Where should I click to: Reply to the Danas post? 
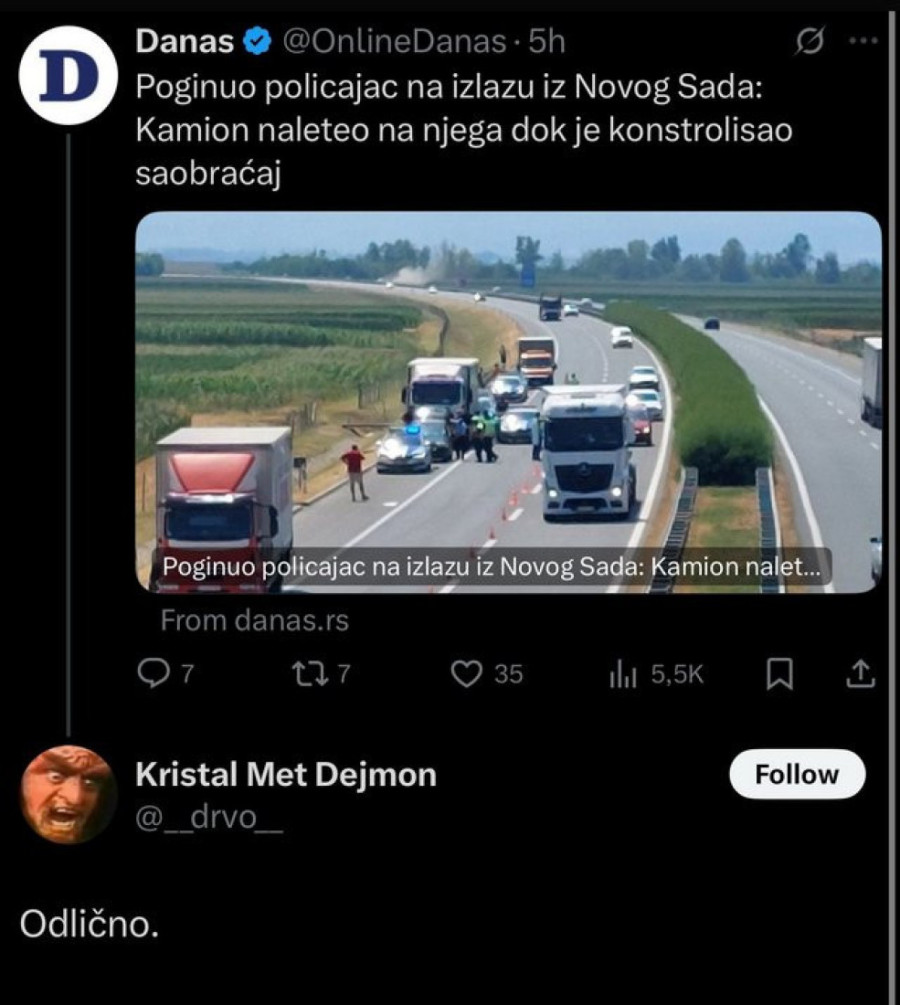coord(153,675)
